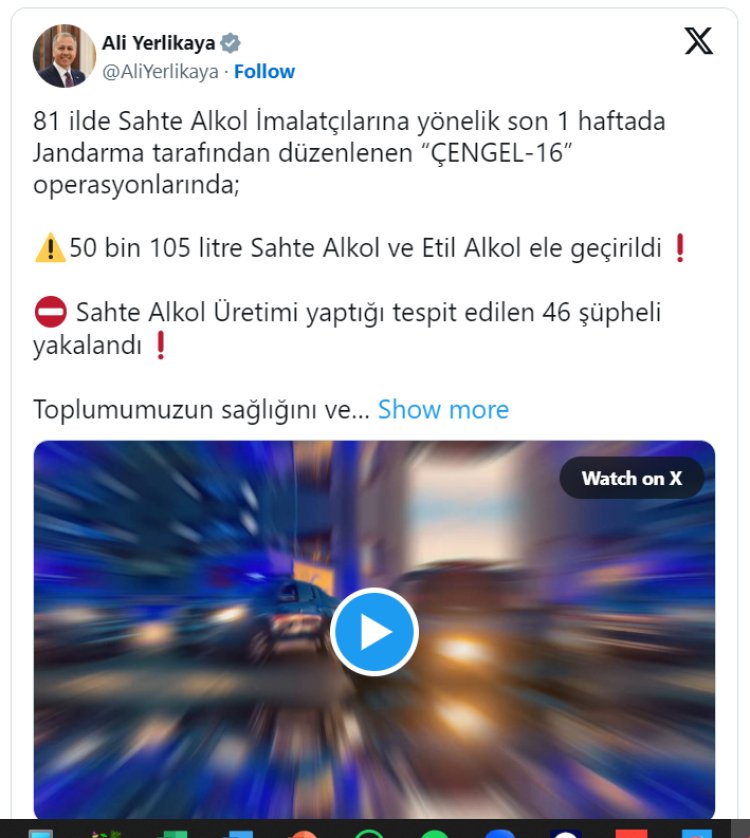Follow Ali Yerlikaya's account

[264, 71]
